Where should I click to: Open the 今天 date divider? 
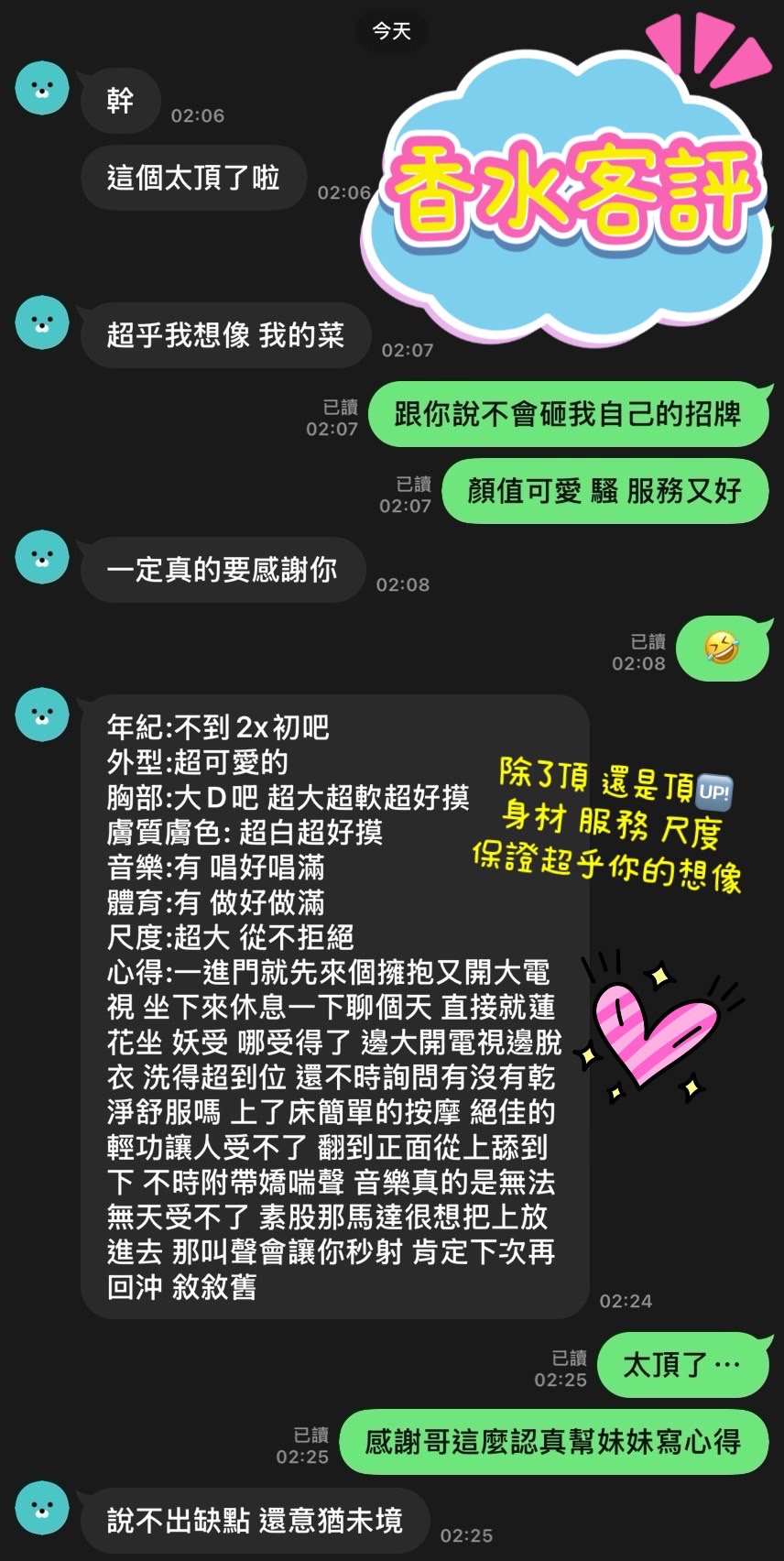pos(390,32)
